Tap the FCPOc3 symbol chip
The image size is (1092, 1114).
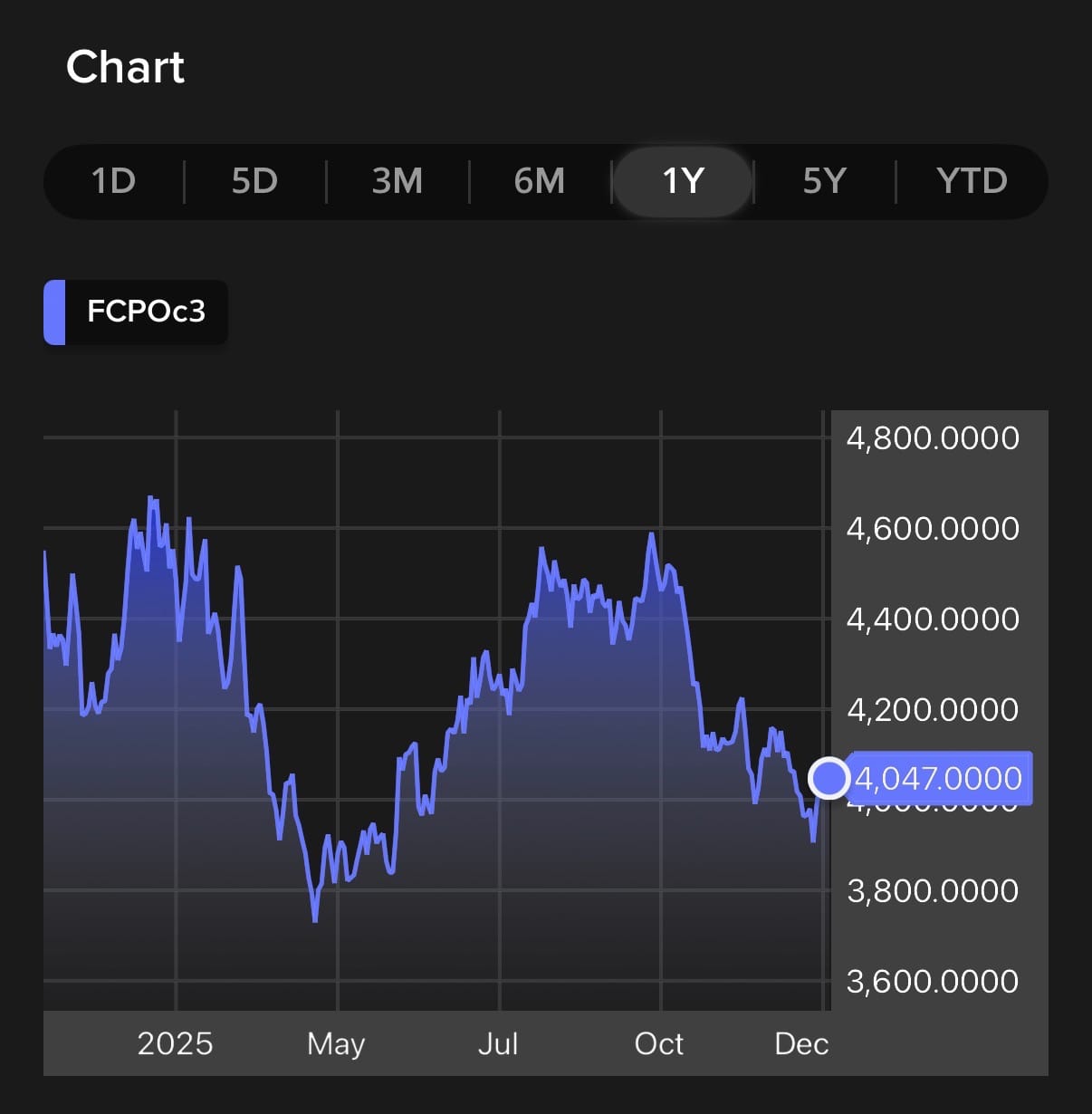tap(137, 312)
